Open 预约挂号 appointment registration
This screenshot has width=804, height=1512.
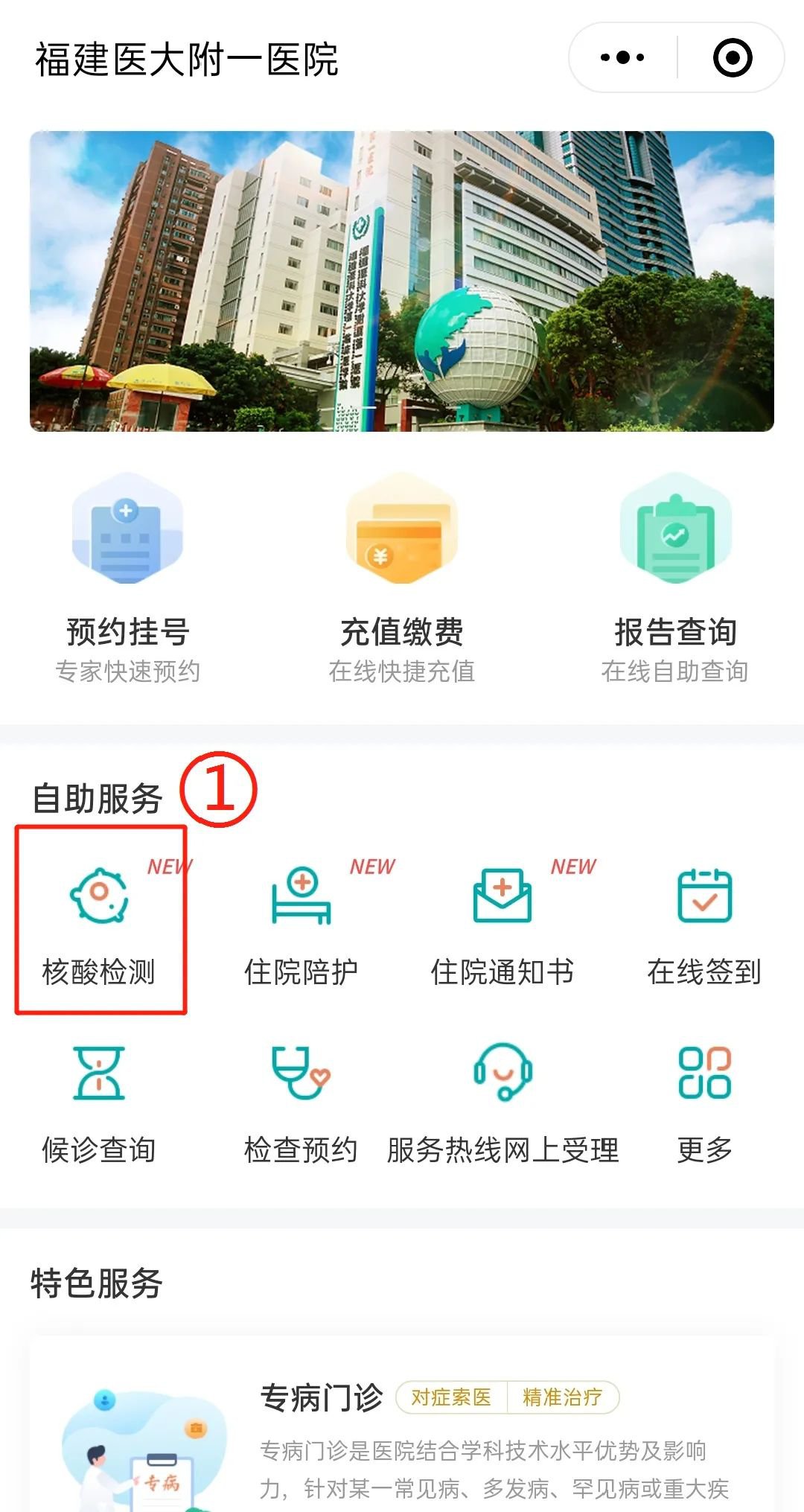(127, 577)
